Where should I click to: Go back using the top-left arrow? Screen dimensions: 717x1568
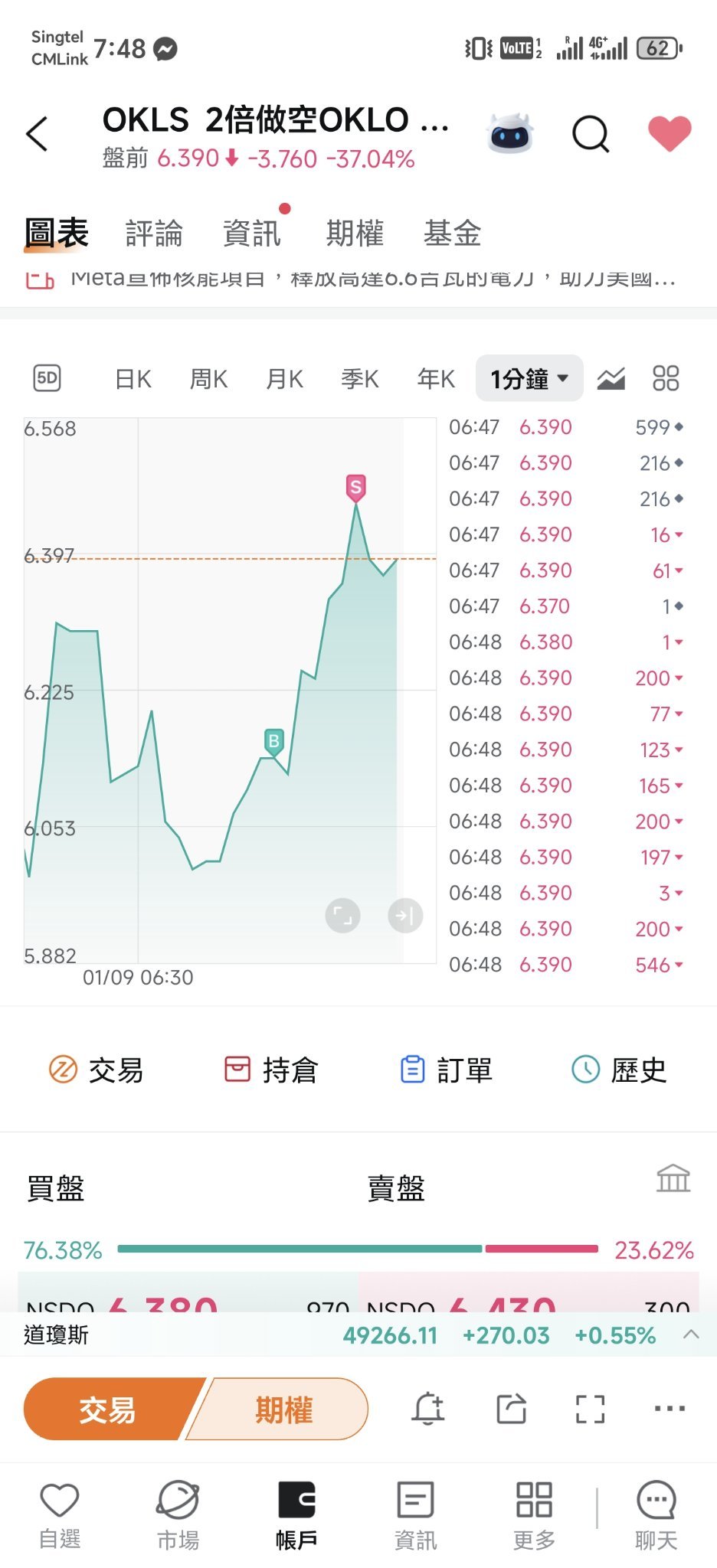point(37,135)
